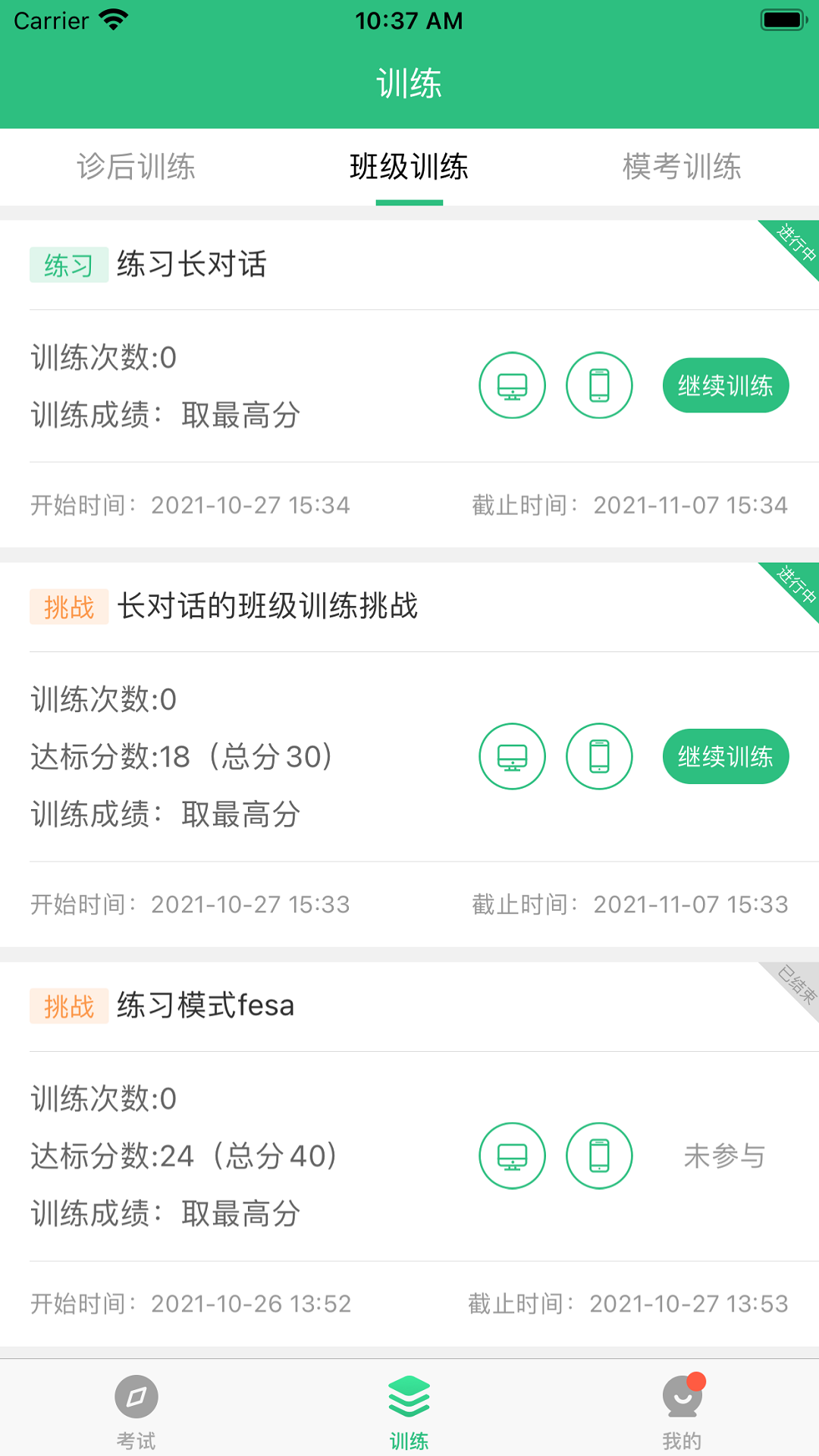The height and width of the screenshot is (1456, 819).
Task: Click the computer icon on 长对话的班级训练挑战 card
Action: click(x=513, y=756)
